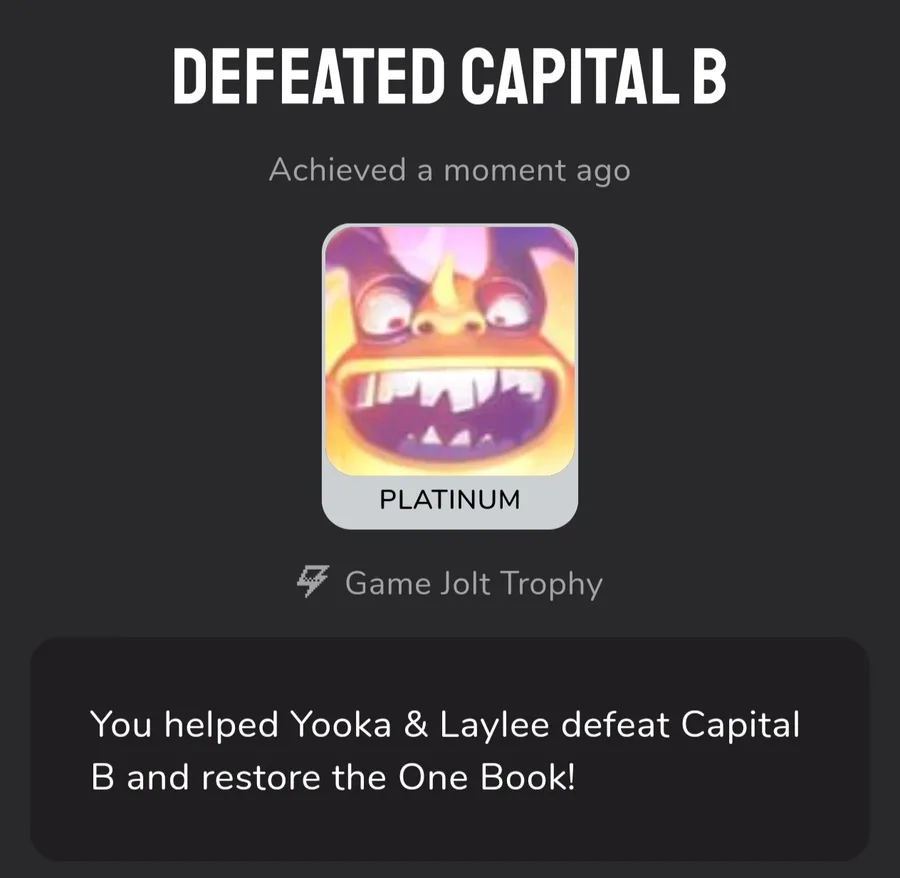Open the Platinum trophy image

[x=449, y=351]
